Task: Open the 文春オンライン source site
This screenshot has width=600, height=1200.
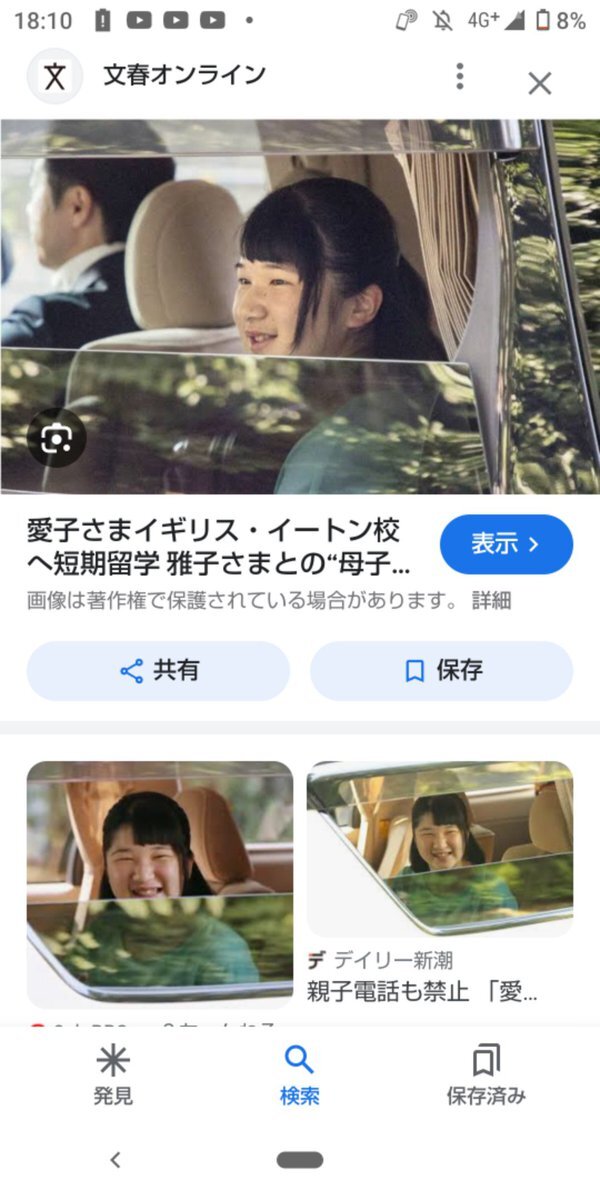Action: [185, 75]
